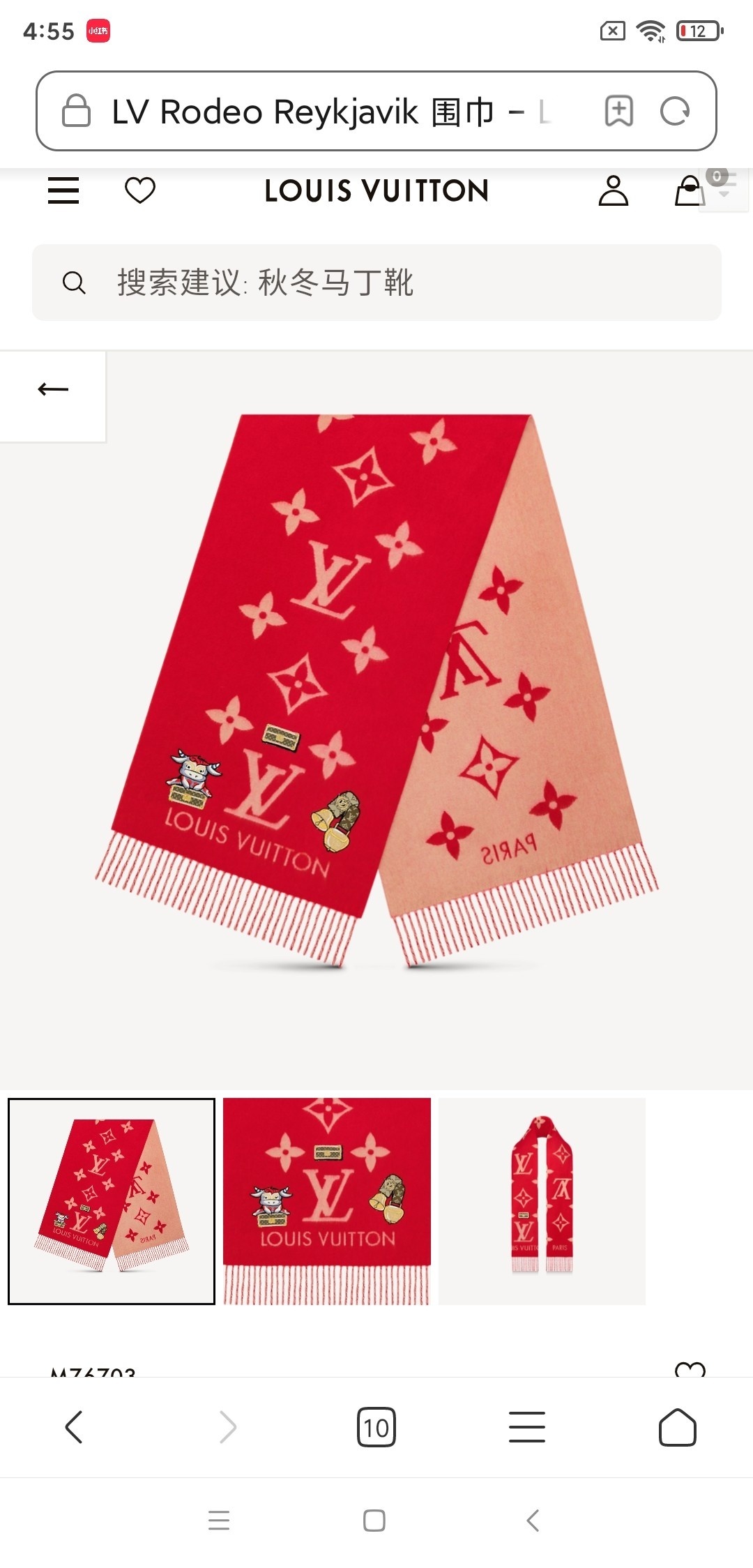View the close-up scarf detail thumbnail
753x1568 pixels.
click(326, 1201)
